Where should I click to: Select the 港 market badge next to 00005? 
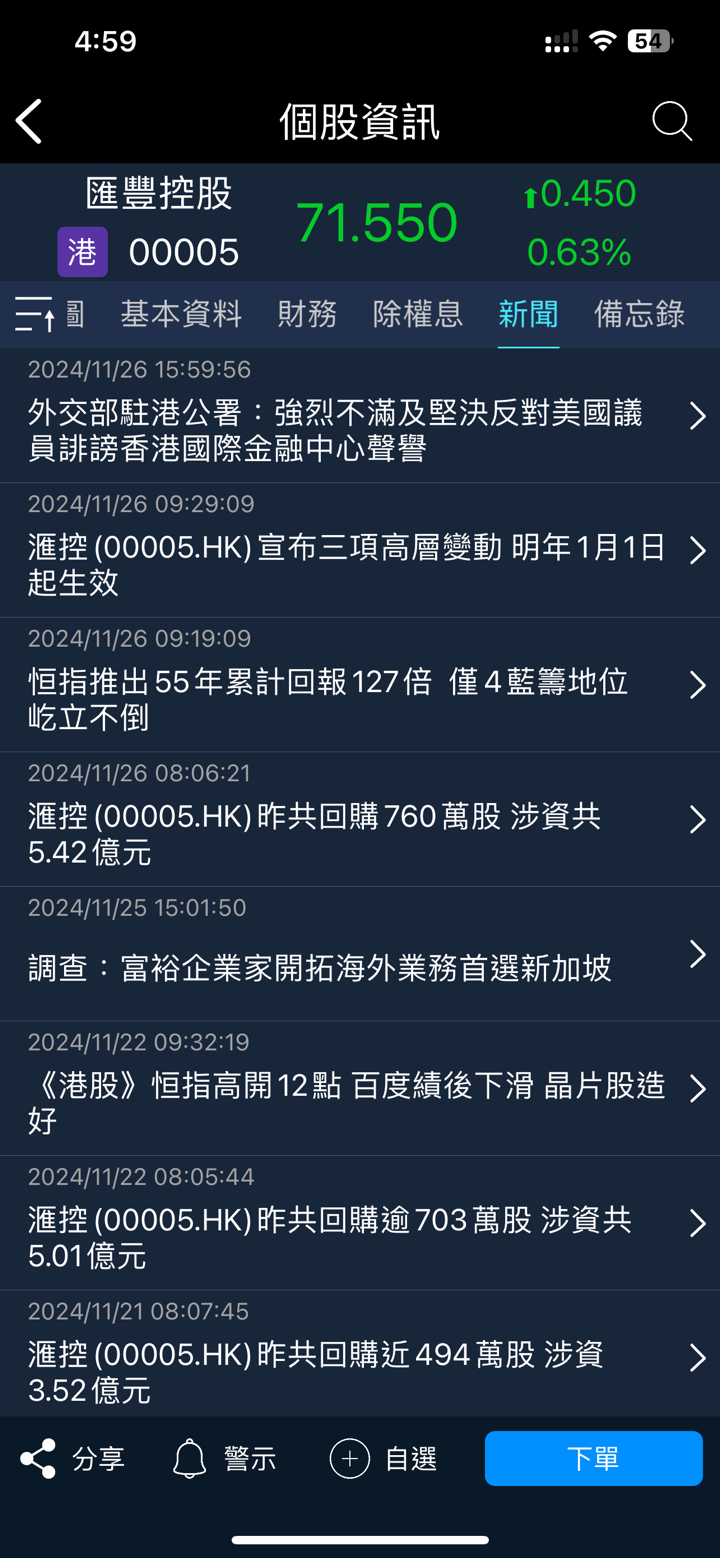point(82,253)
